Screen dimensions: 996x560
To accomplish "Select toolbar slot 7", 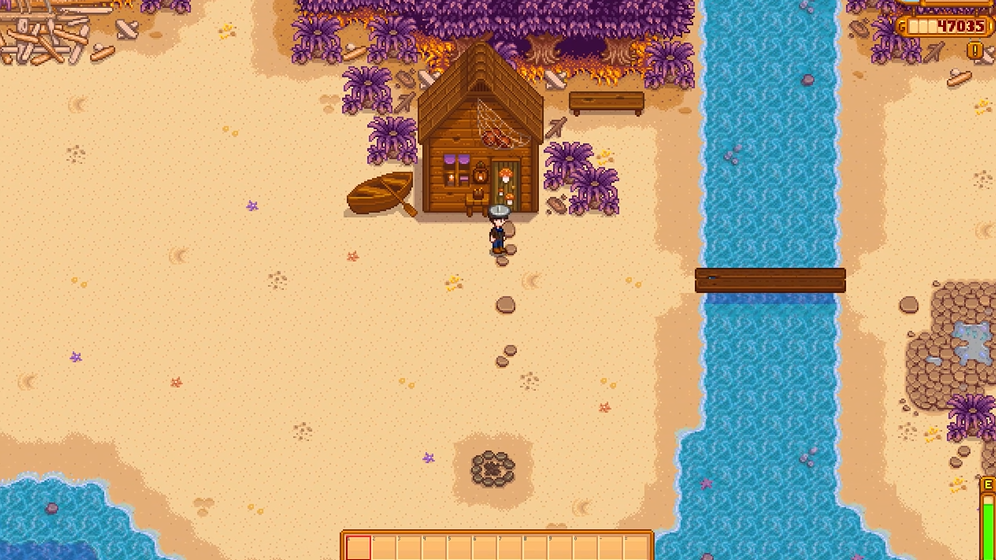I will (510, 548).
